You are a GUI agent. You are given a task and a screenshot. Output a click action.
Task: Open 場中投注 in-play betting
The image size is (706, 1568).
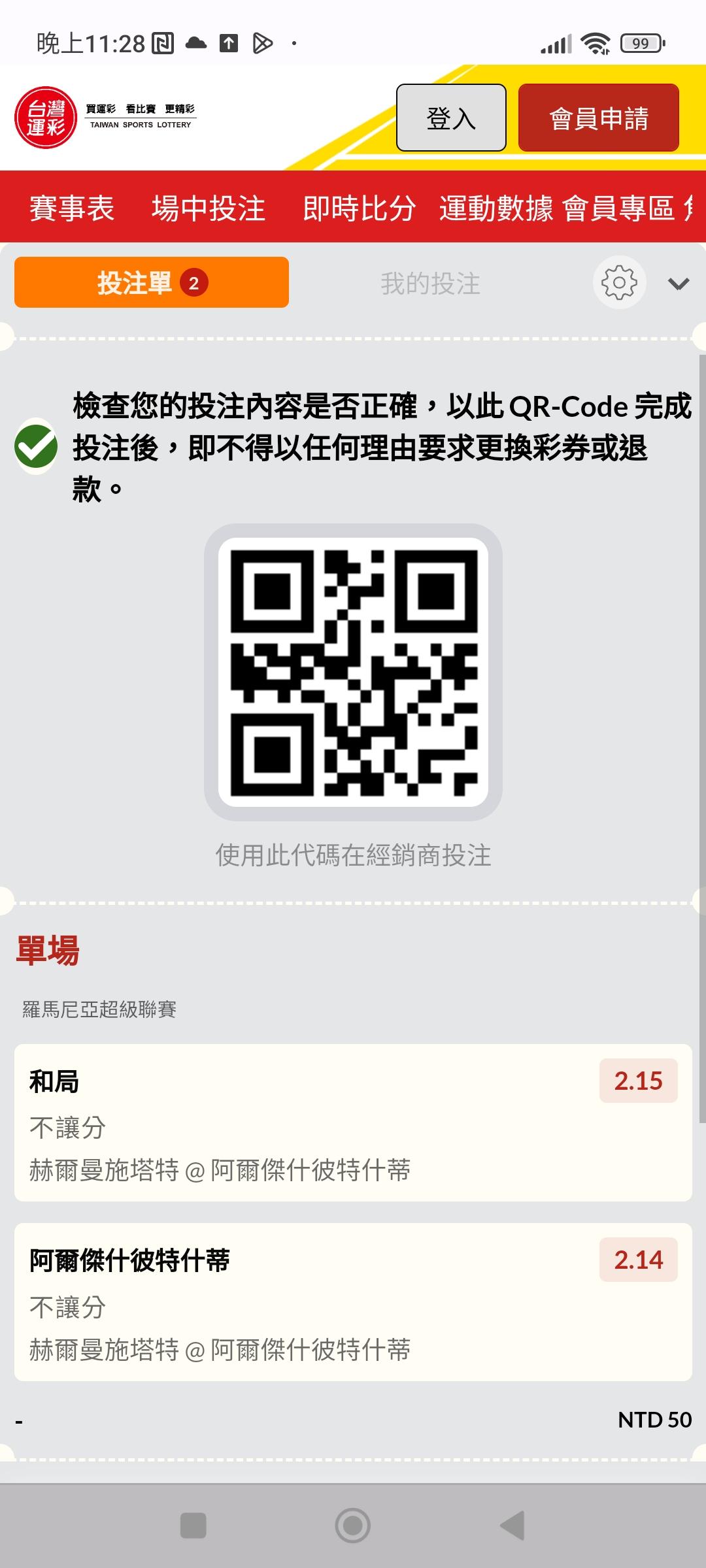[209, 208]
